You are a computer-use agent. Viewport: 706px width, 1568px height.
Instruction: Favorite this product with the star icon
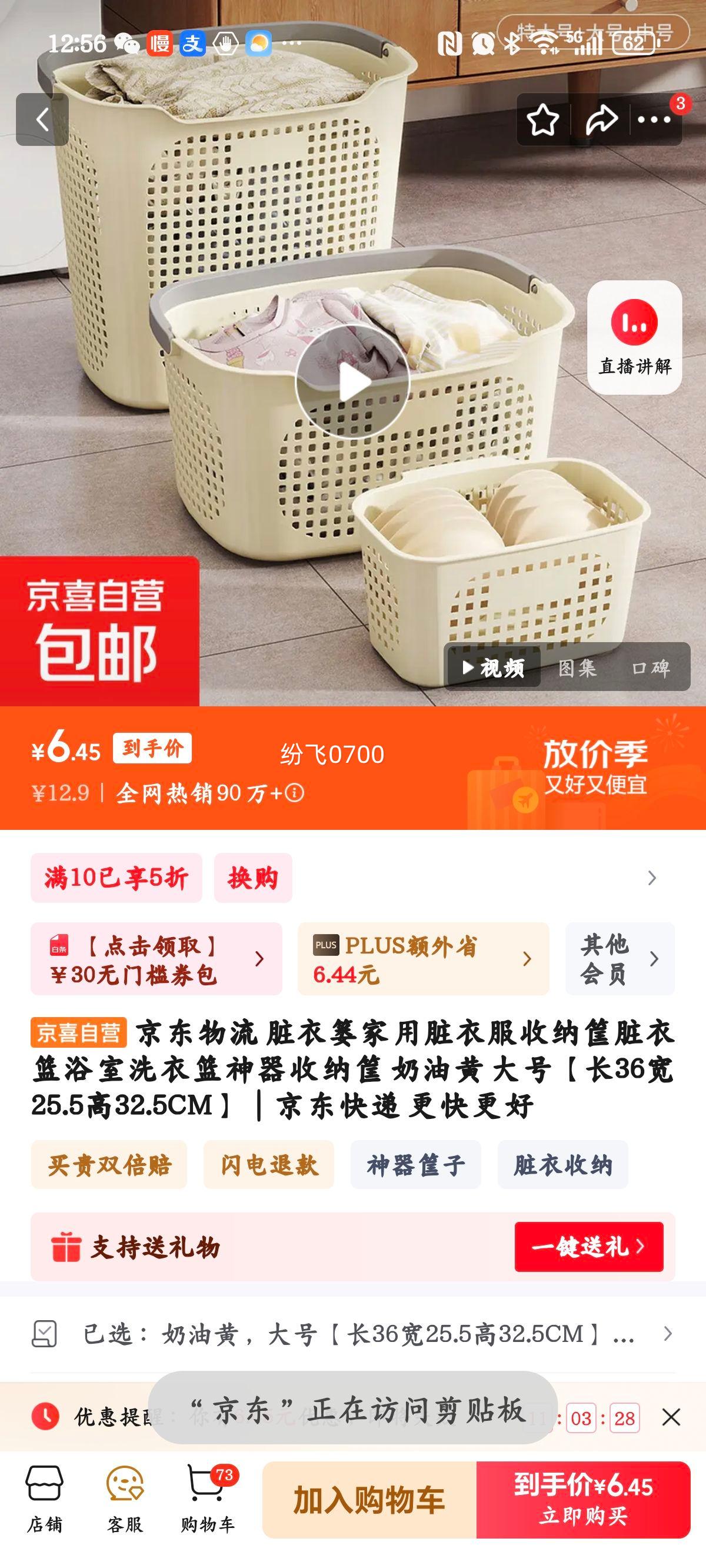pos(542,119)
